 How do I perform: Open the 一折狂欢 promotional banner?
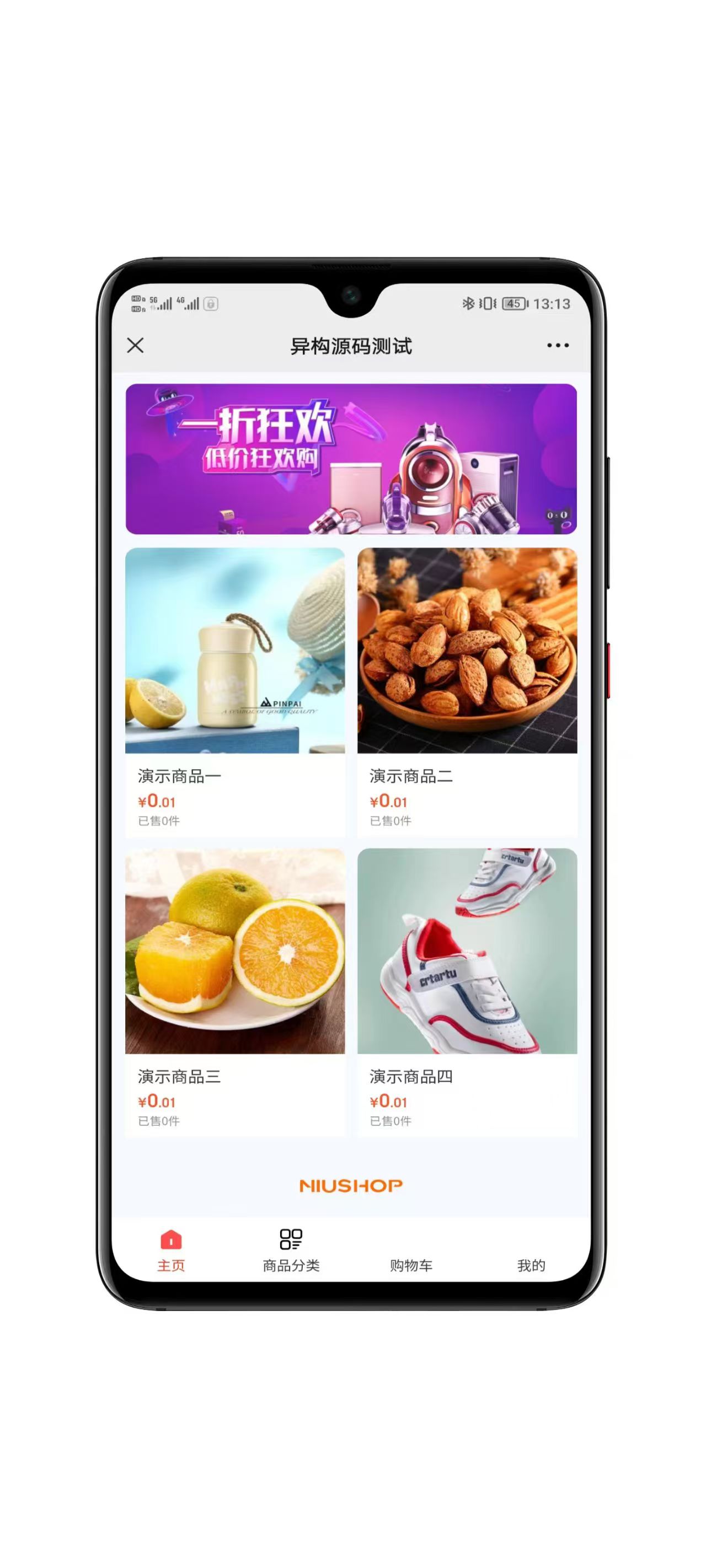click(351, 459)
